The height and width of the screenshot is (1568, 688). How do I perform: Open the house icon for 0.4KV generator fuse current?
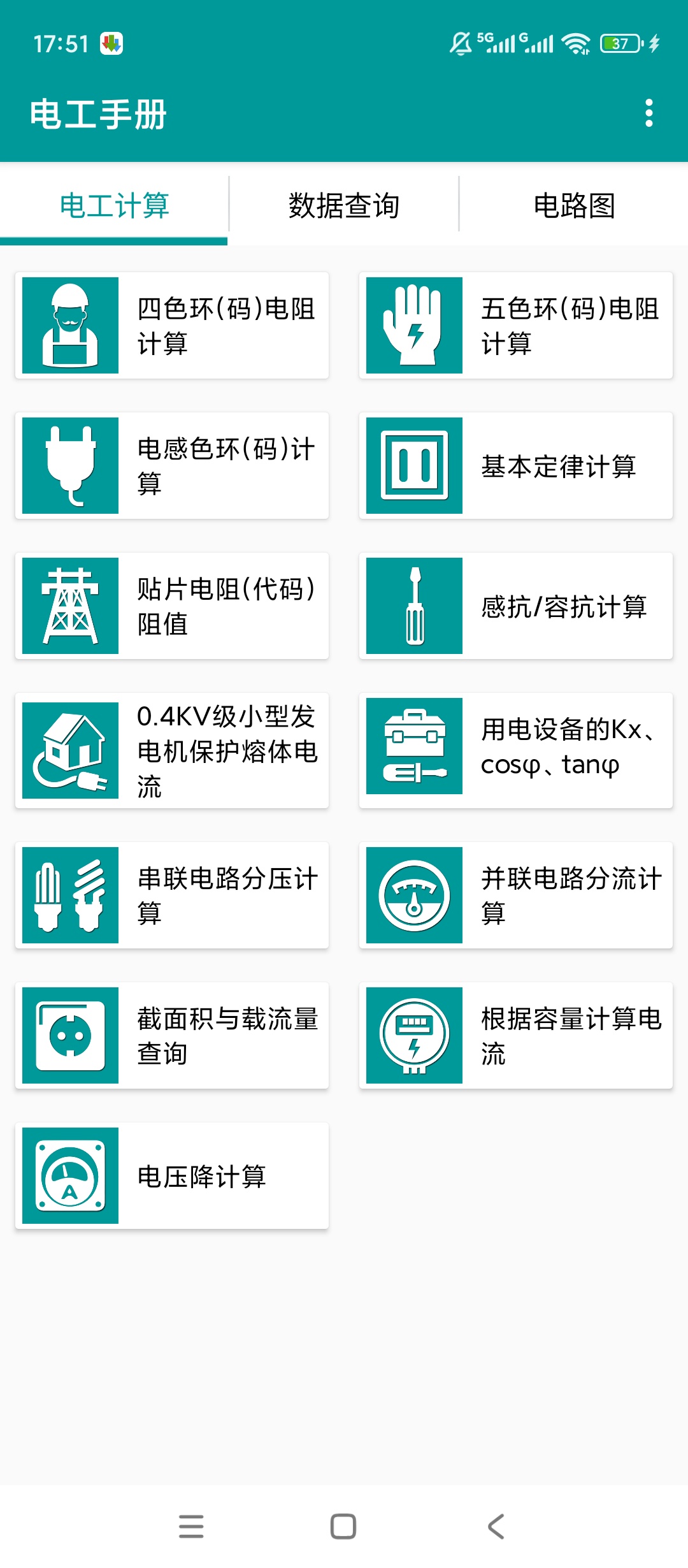pyautogui.click(x=70, y=751)
